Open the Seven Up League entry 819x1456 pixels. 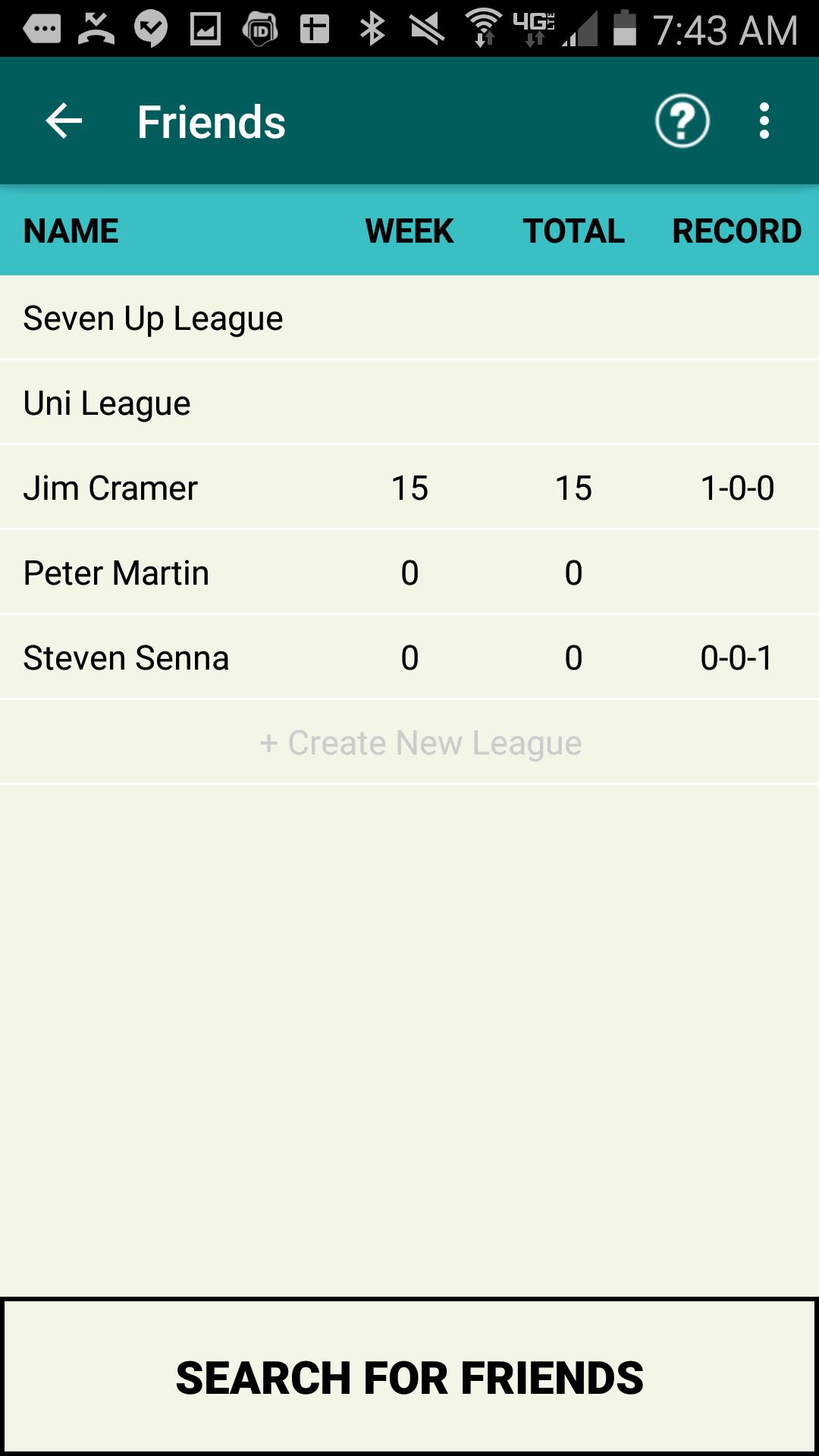point(409,318)
